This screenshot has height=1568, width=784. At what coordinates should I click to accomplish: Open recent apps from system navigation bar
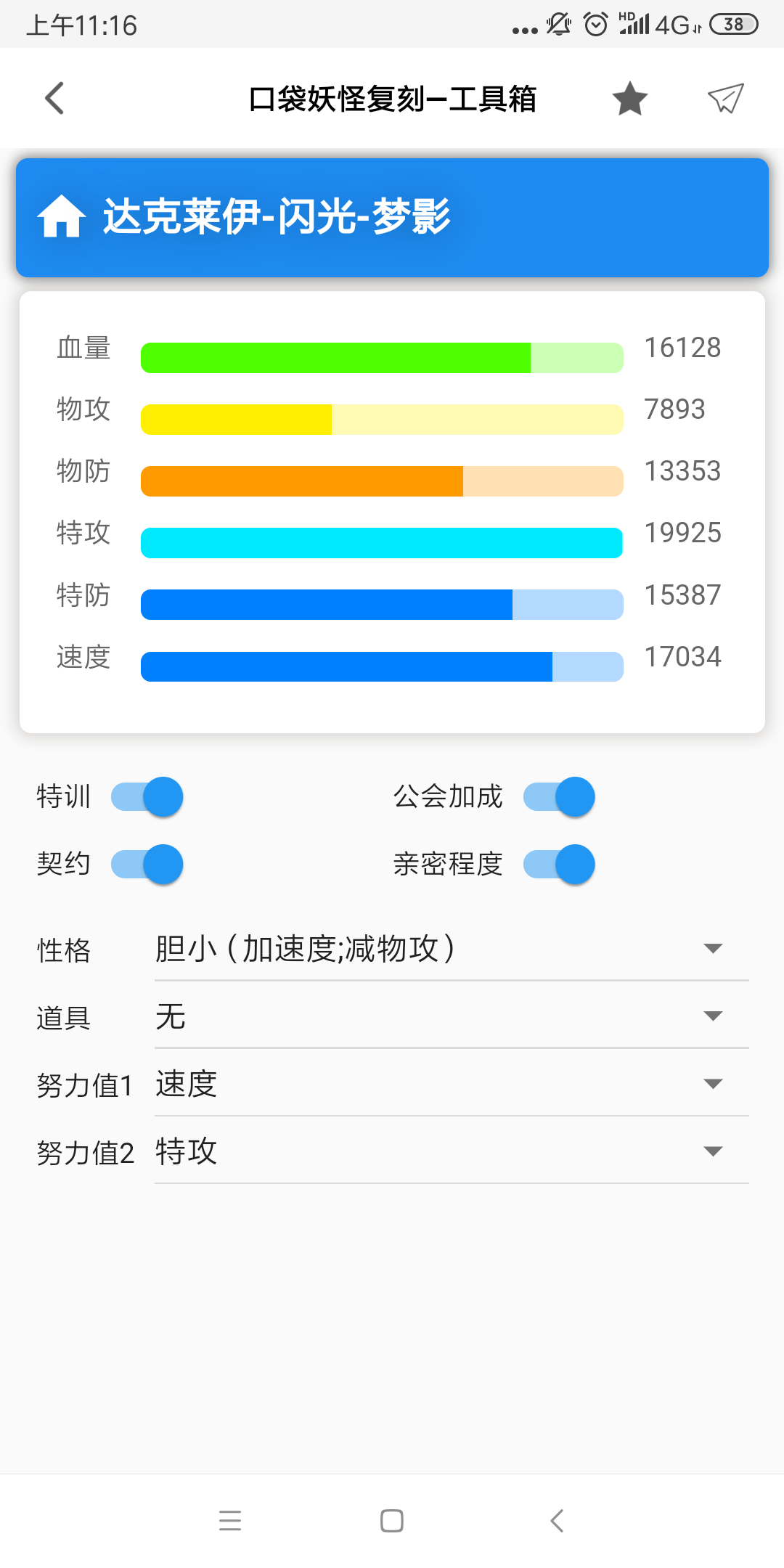[230, 1521]
